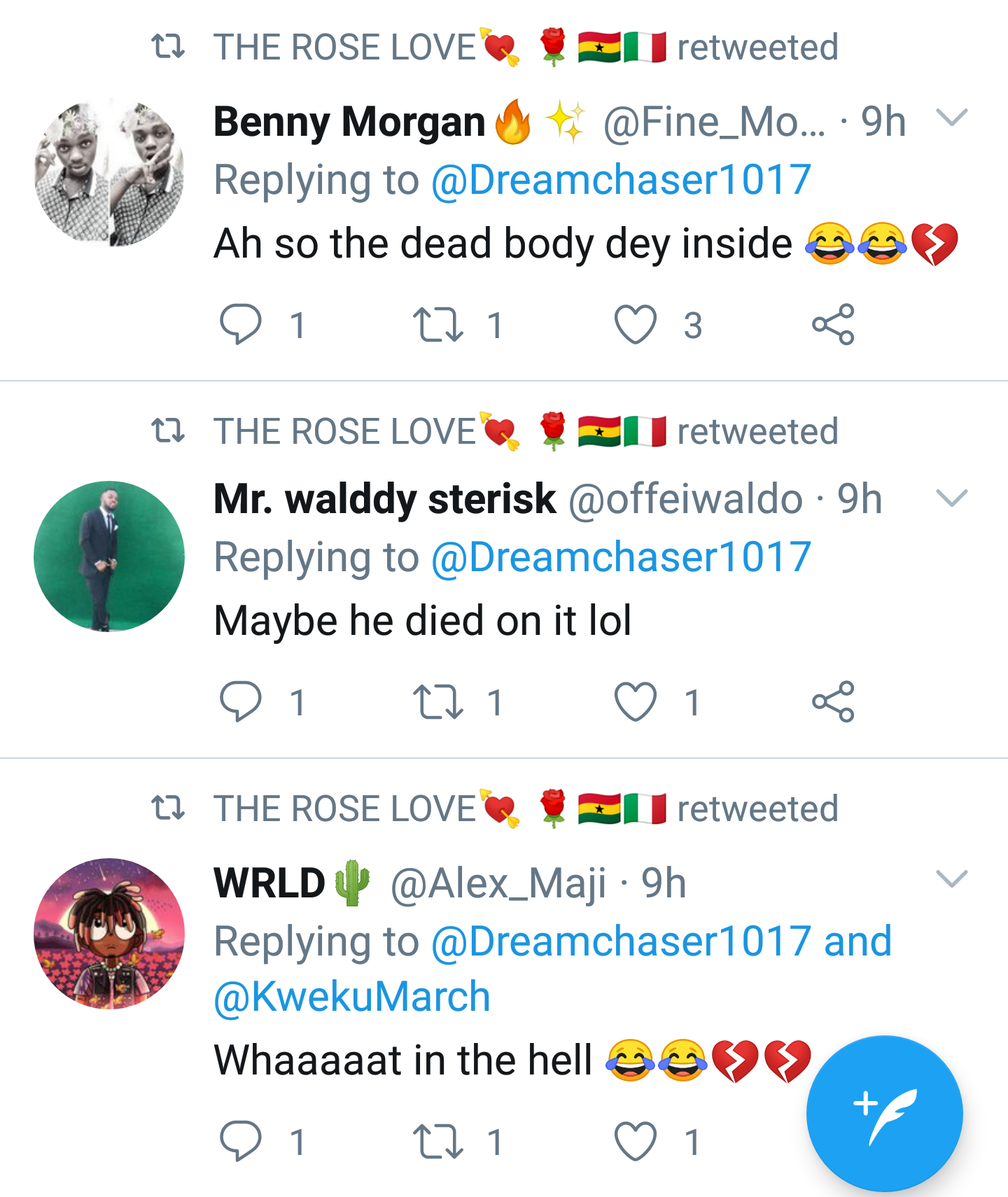Retweet the "Whaaaaat in the hell" tweet

click(x=437, y=1141)
